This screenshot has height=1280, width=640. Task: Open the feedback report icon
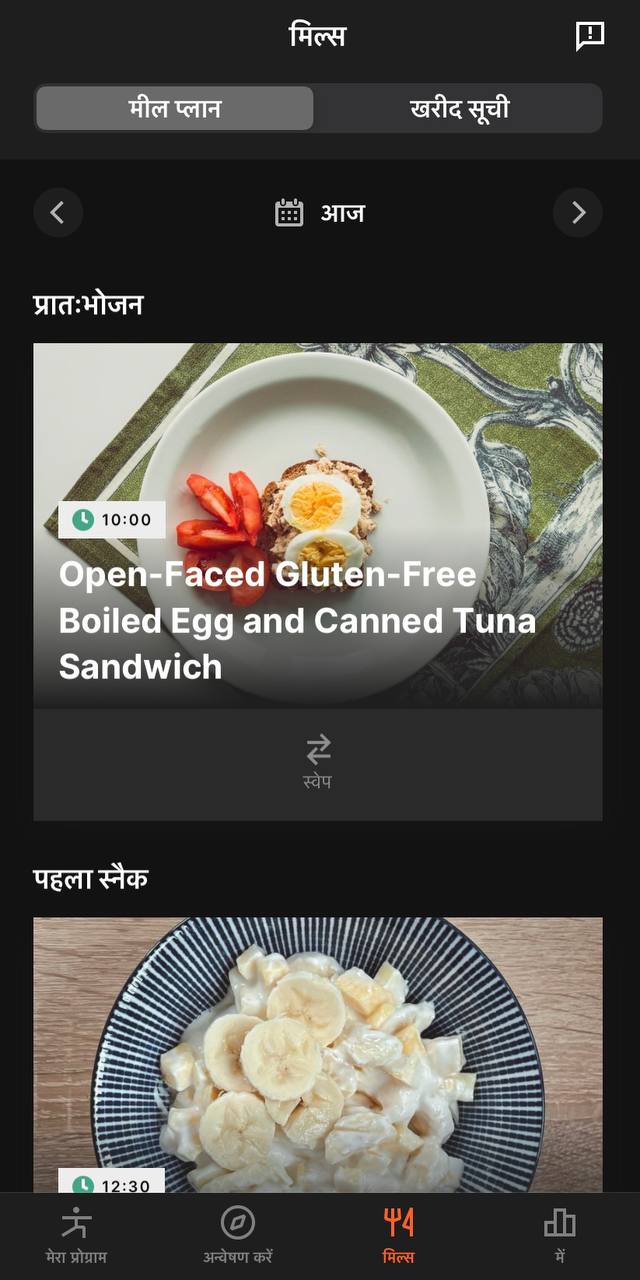[590, 37]
